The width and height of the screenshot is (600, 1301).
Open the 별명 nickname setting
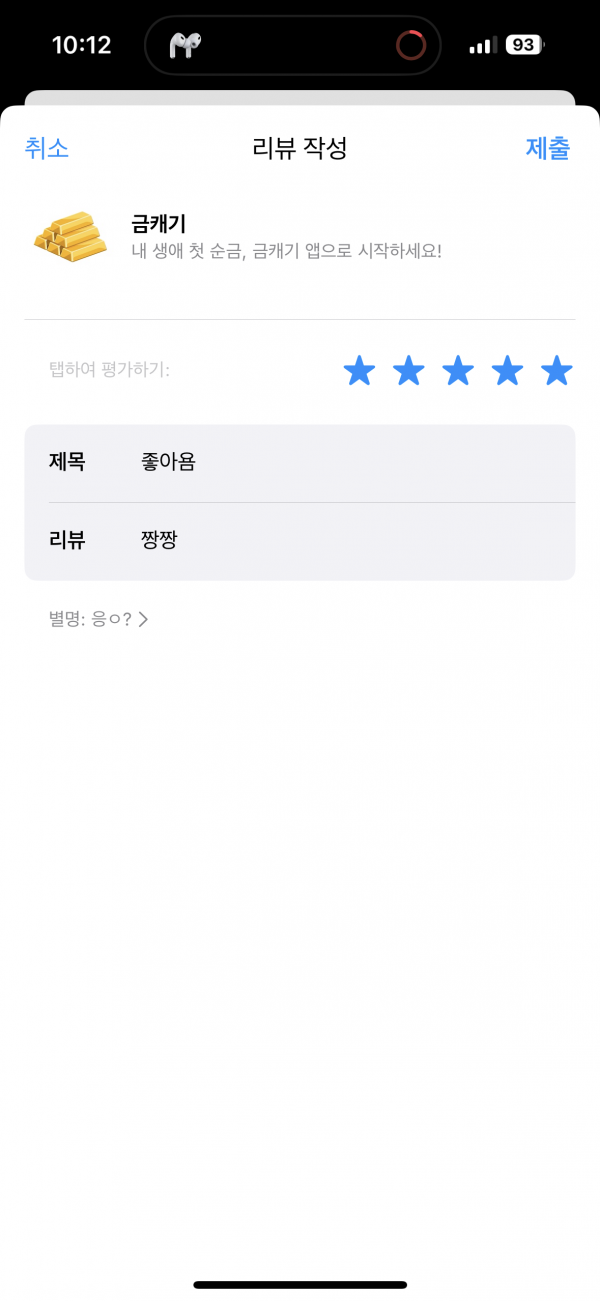[98, 619]
